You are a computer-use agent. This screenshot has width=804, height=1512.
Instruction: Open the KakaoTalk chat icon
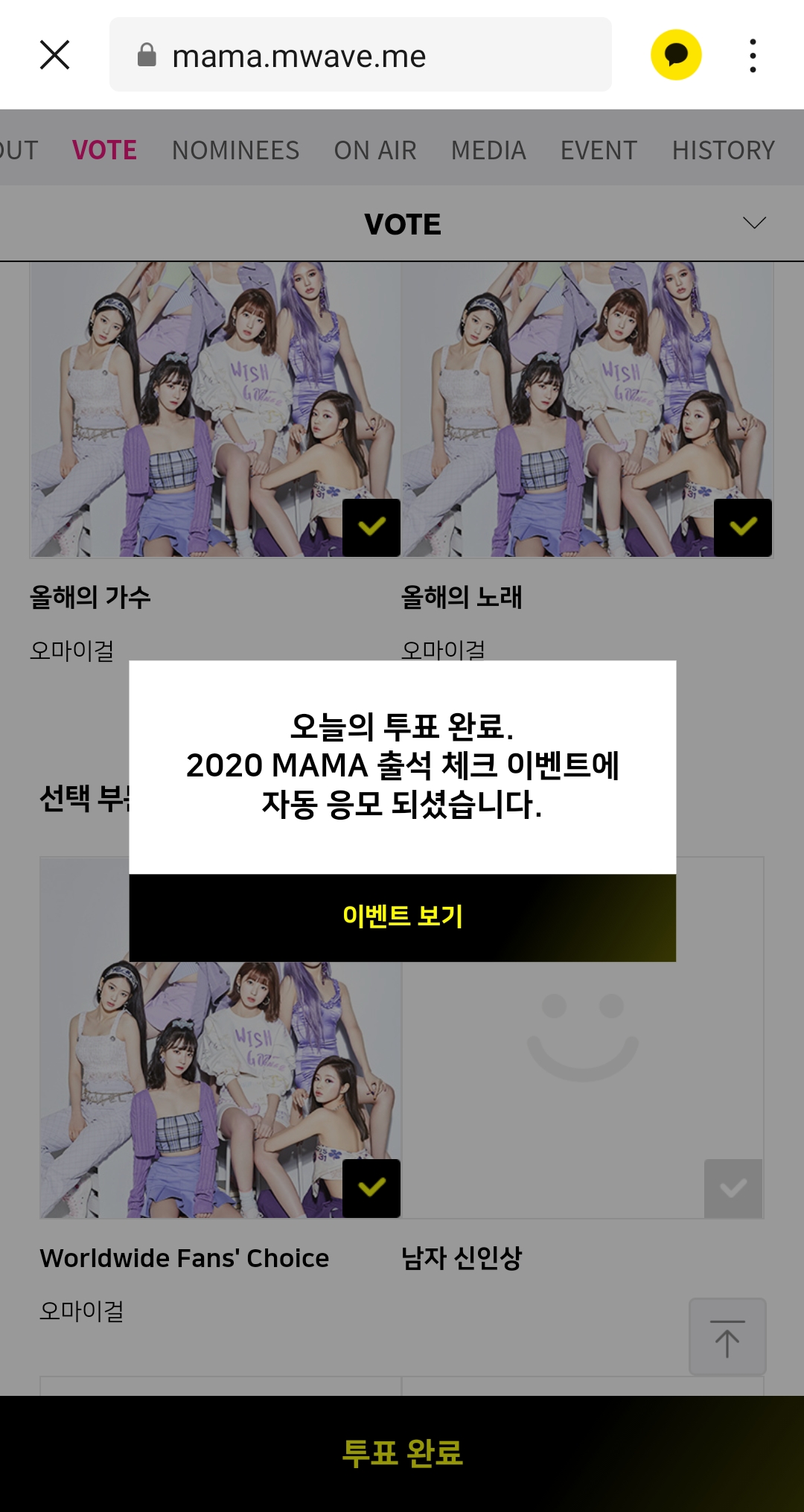[x=676, y=55]
